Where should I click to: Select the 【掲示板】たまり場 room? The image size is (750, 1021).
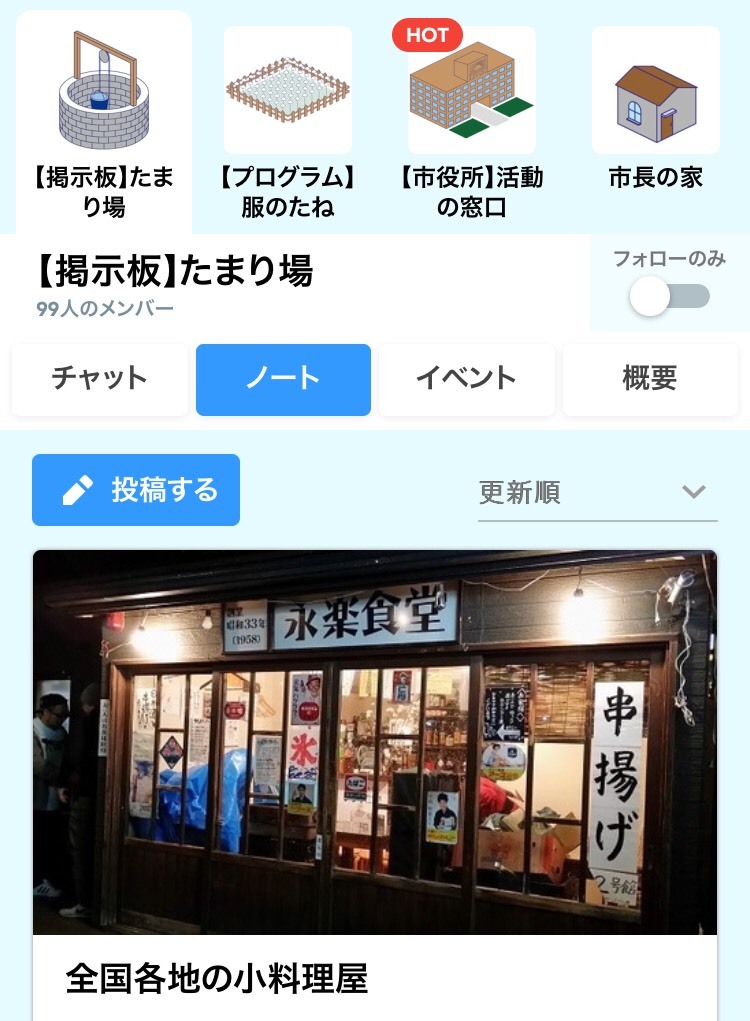104,120
